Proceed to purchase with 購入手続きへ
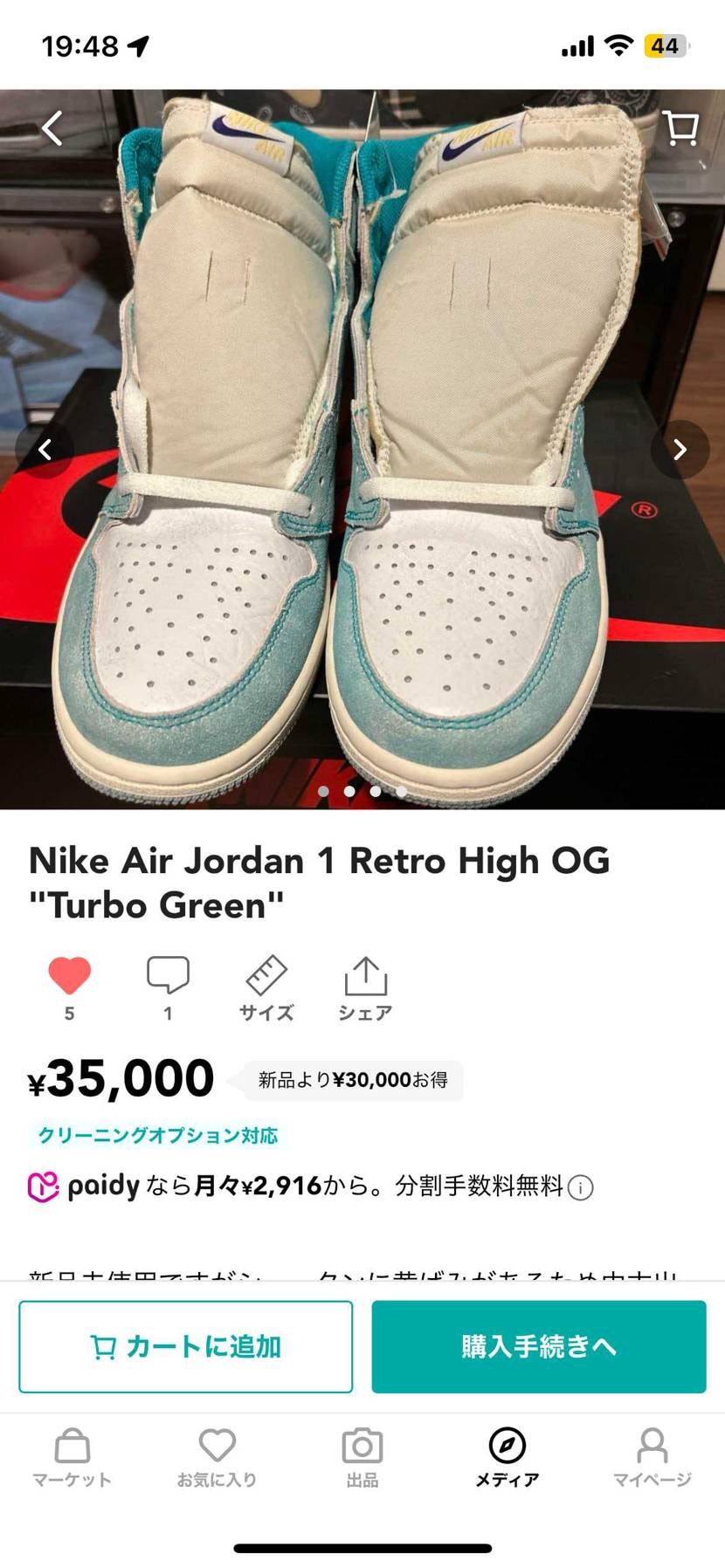Viewport: 725px width, 1568px height. (539, 1346)
